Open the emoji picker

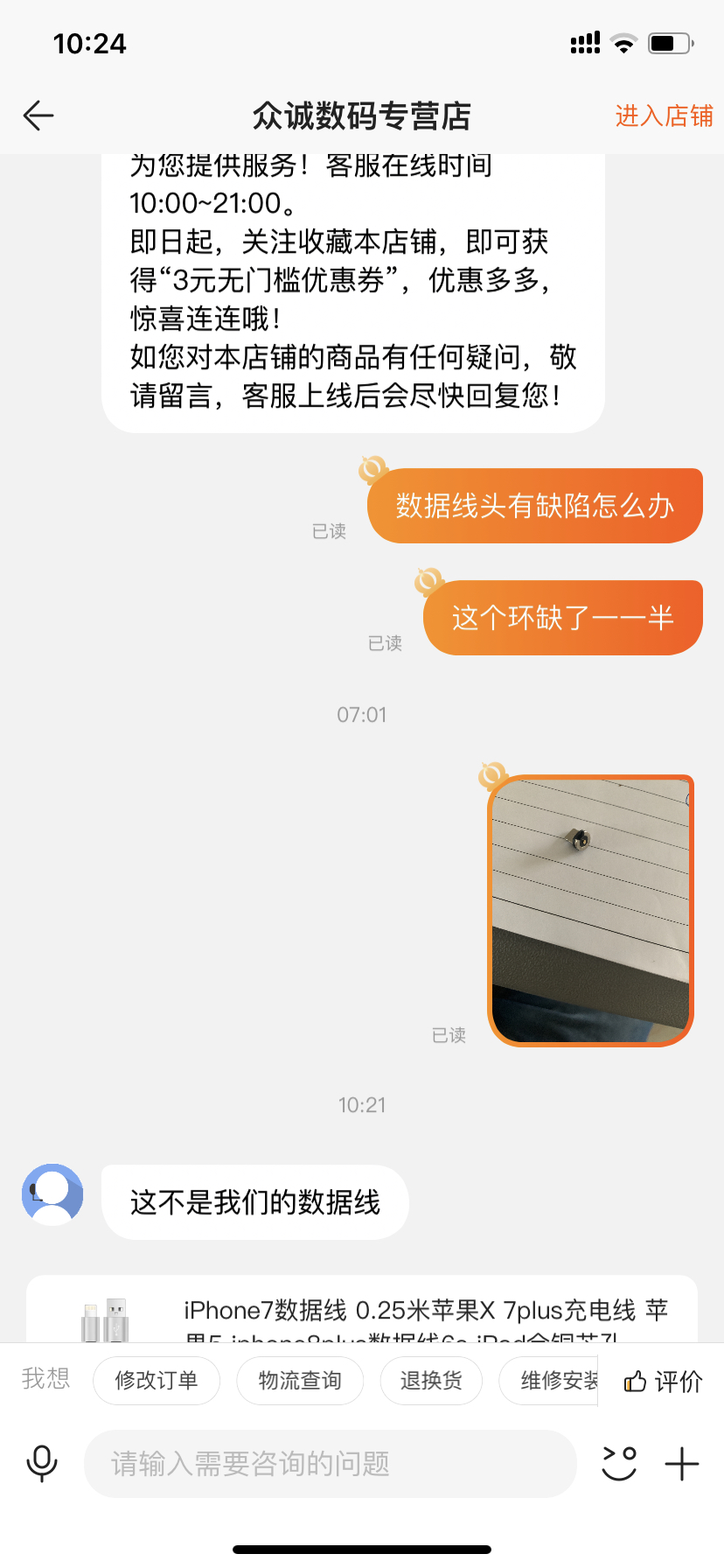[x=619, y=1463]
